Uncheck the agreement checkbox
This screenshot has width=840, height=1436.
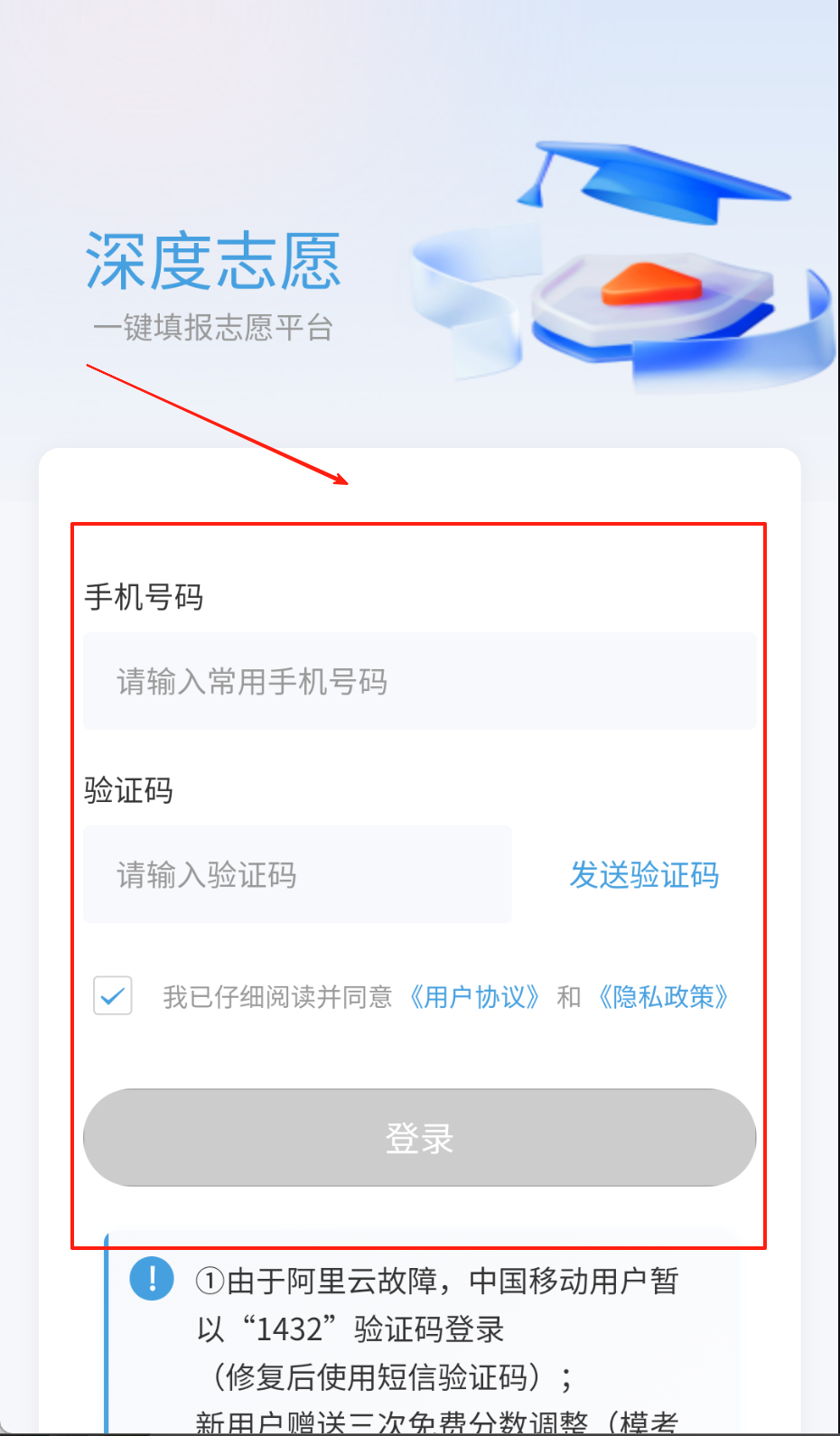113,995
